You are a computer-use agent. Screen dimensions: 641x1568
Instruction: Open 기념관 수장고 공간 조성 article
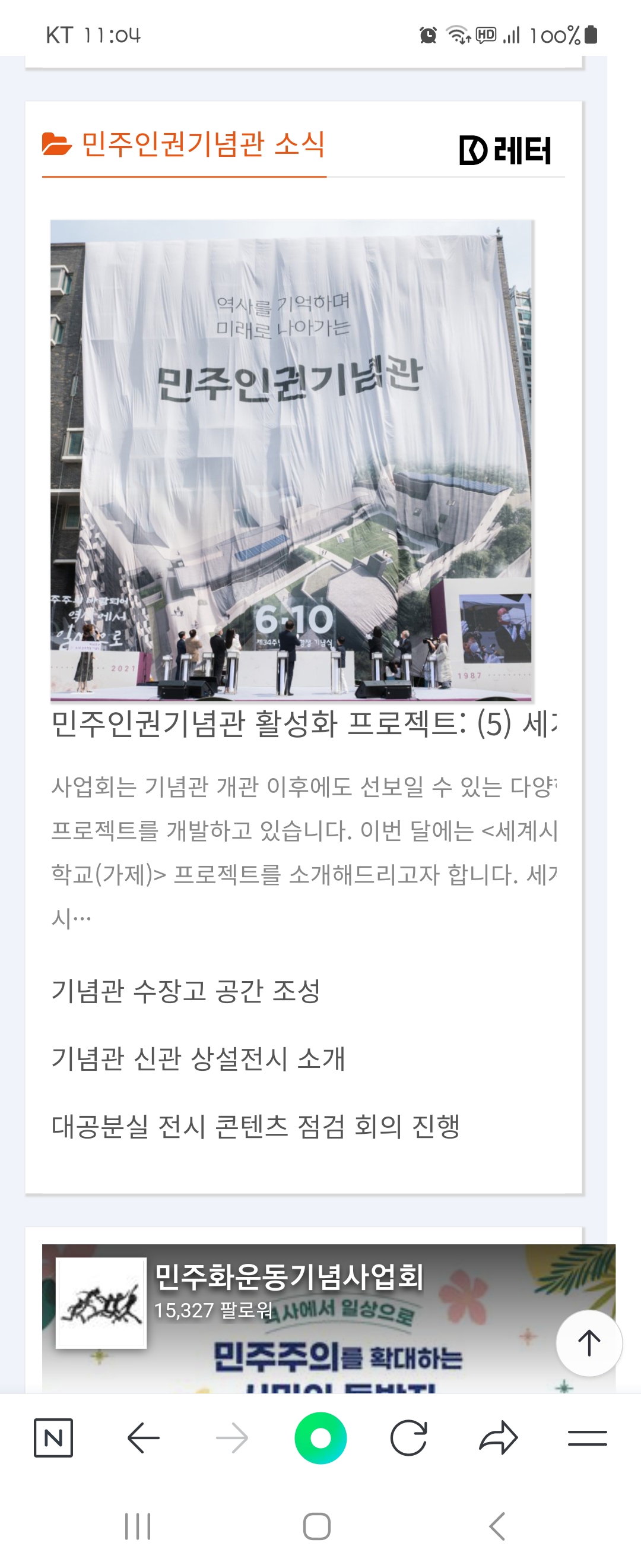point(186,991)
